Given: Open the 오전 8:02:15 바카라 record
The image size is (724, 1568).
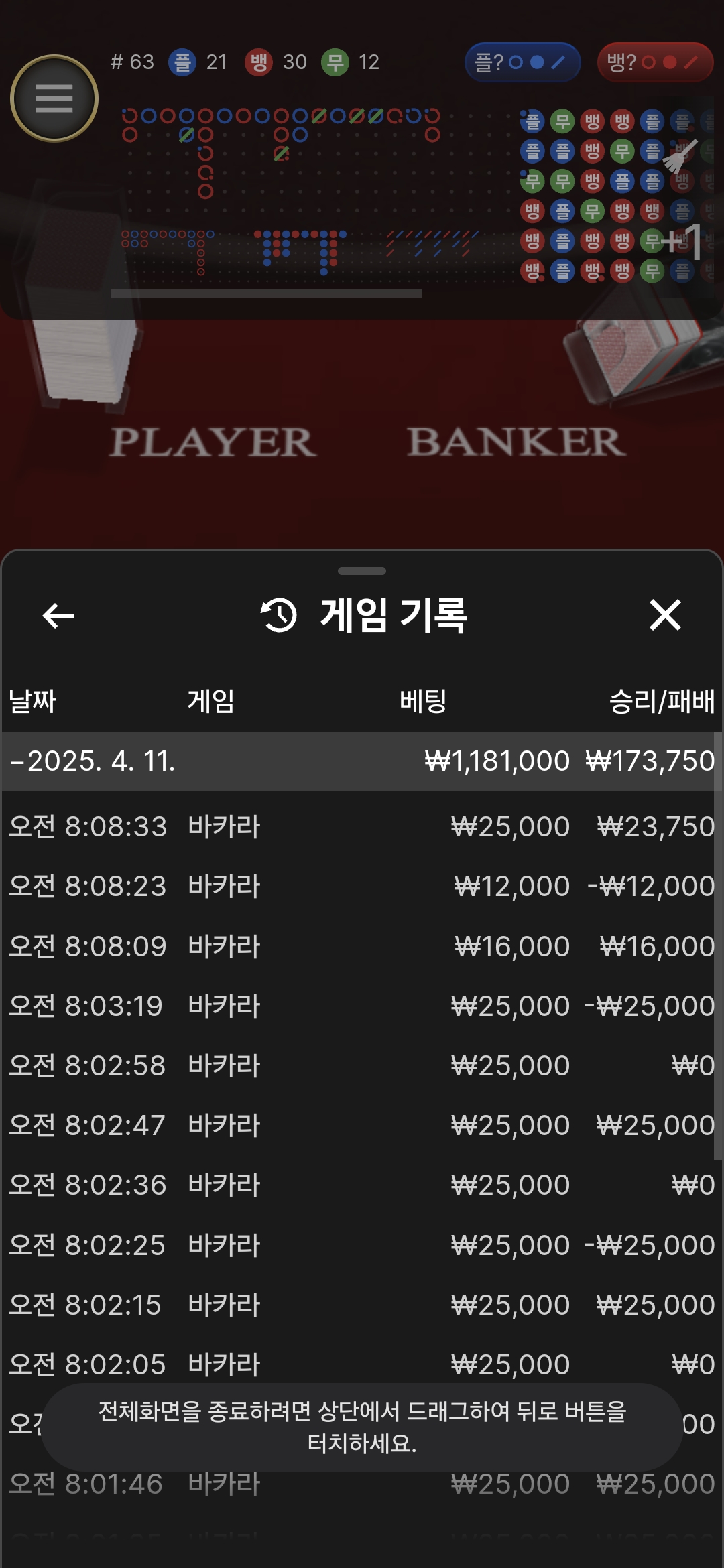Looking at the screenshot, I should (x=361, y=1305).
